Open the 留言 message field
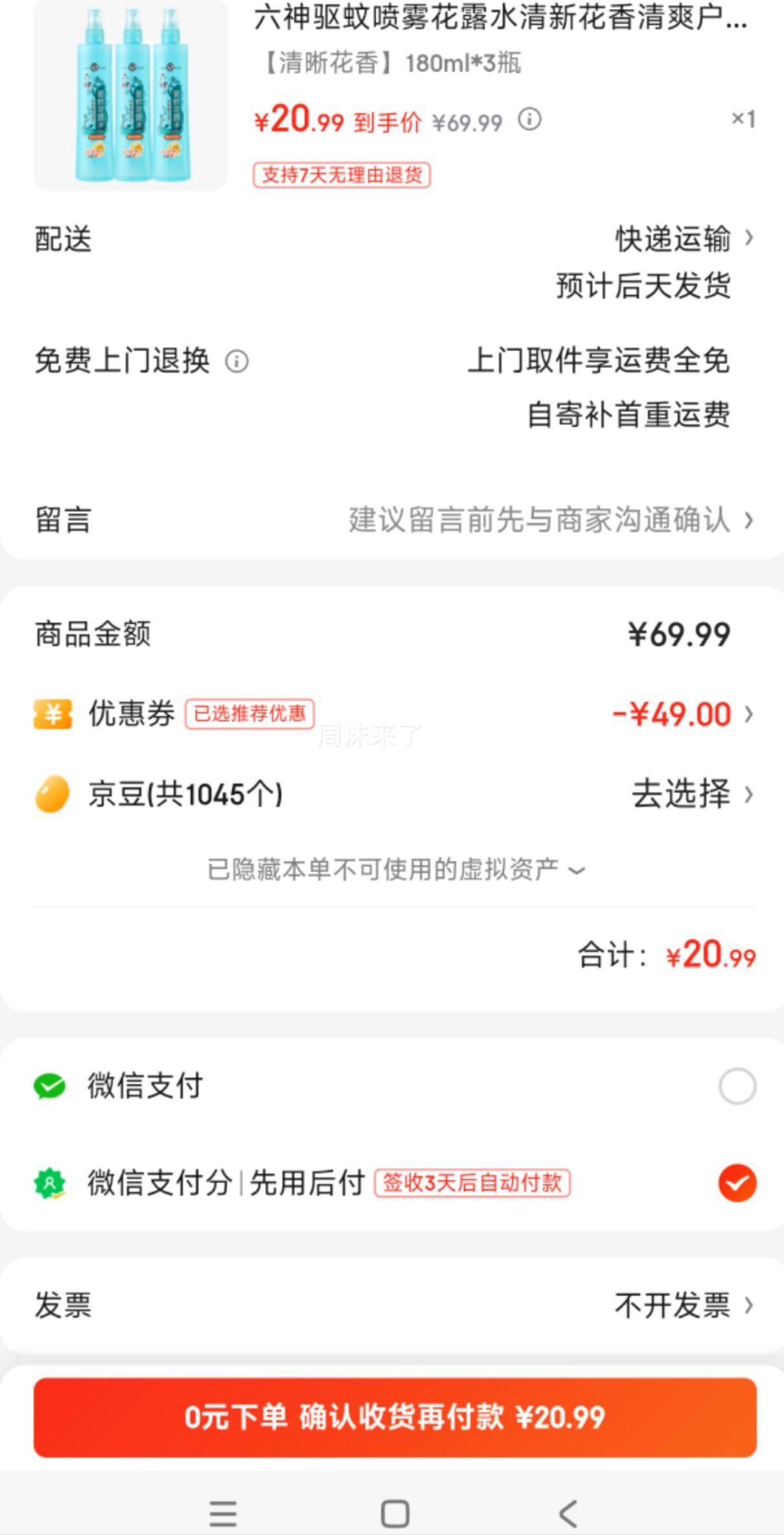784x1535 pixels. (549, 520)
